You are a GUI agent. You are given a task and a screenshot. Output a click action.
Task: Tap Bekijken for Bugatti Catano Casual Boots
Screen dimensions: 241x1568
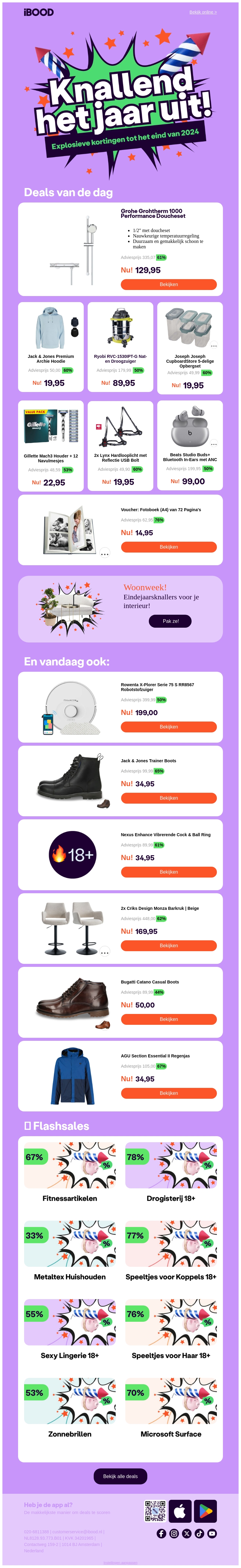pyautogui.click(x=168, y=1018)
